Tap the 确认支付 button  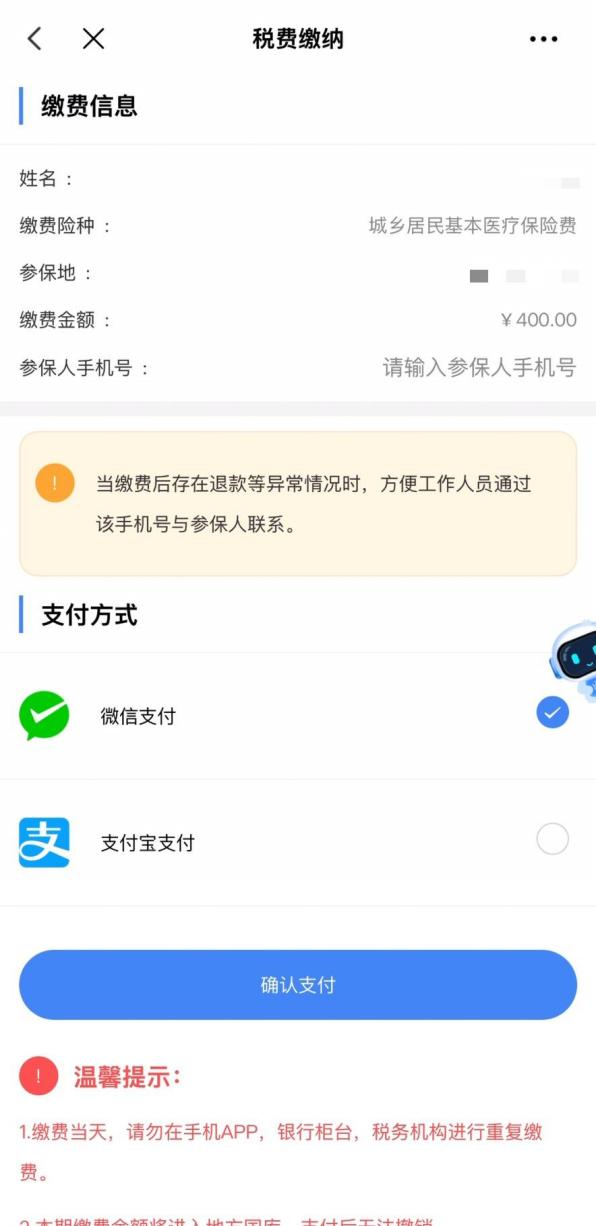point(298,985)
